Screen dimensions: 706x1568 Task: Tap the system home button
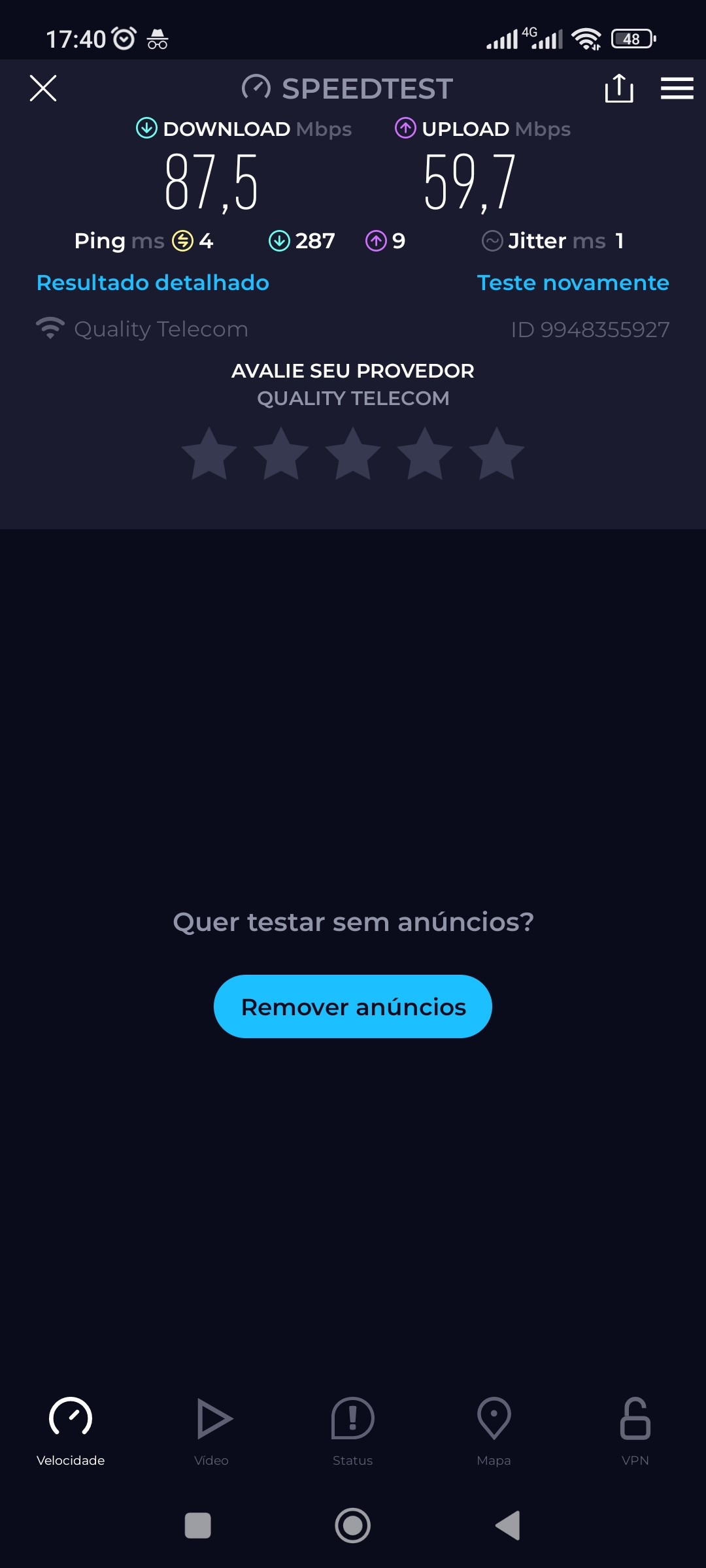[353, 1526]
